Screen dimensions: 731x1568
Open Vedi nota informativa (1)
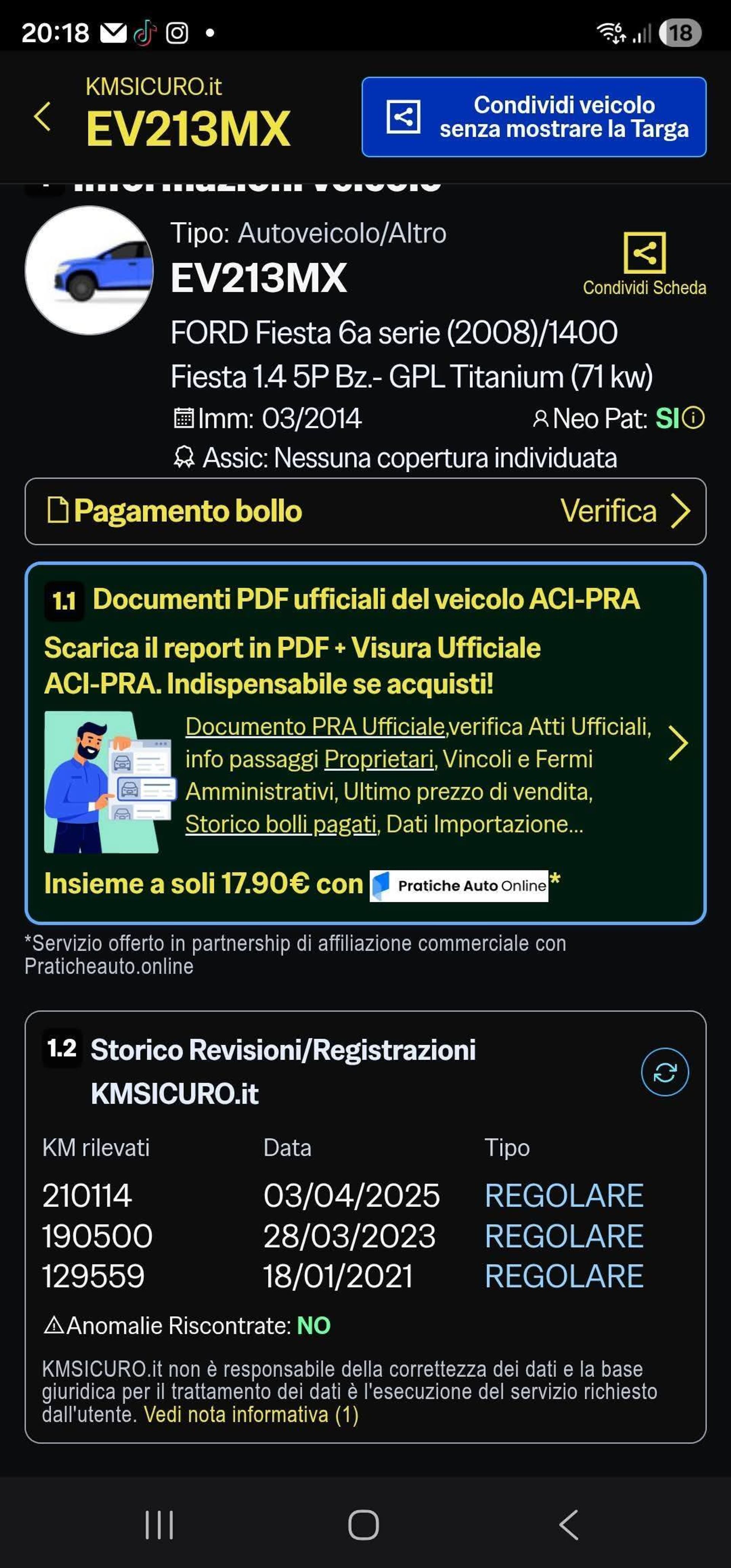click(x=251, y=1415)
